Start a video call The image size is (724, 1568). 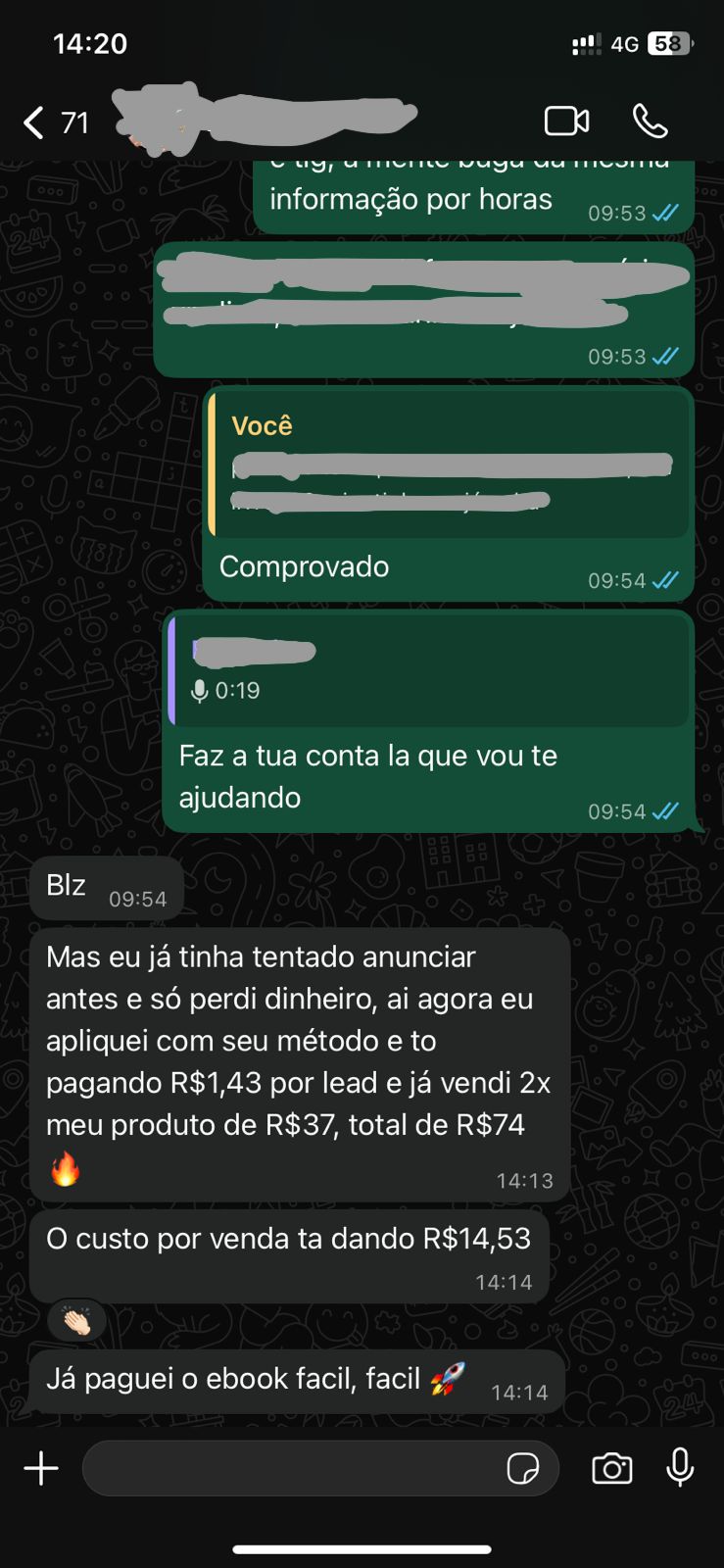click(x=566, y=122)
